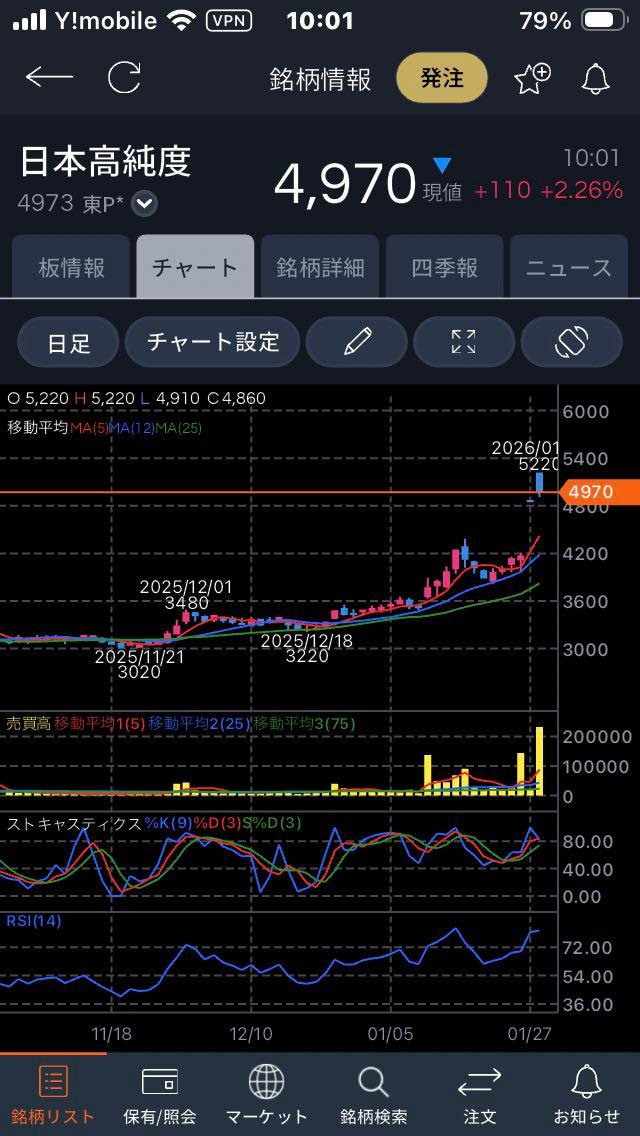Tap the 発注 order button
Screen dimensions: 640x1136
coord(442,78)
